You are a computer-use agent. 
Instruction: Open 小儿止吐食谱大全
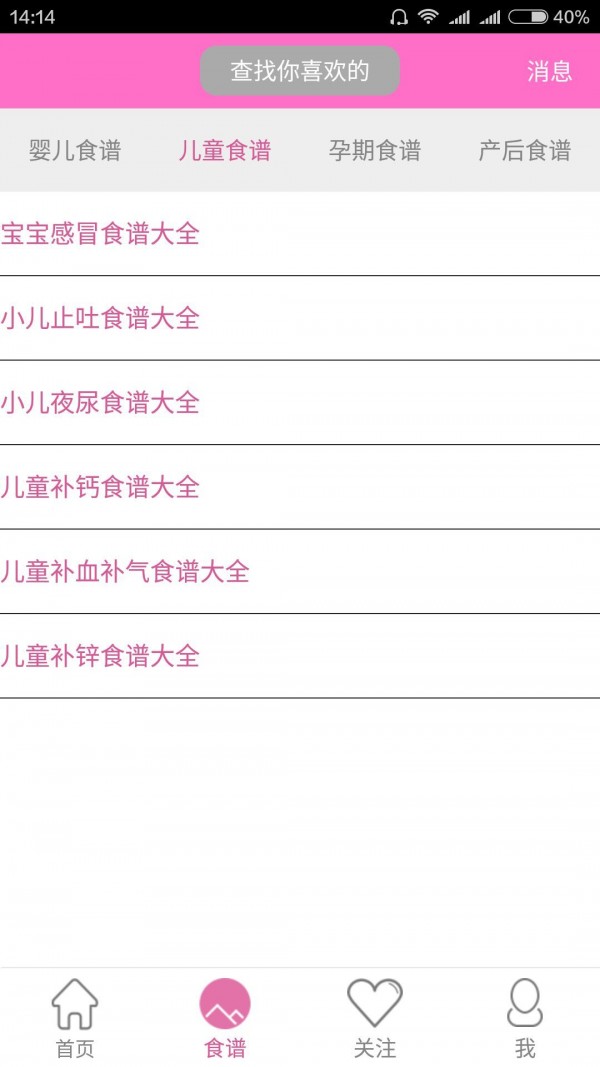point(300,318)
